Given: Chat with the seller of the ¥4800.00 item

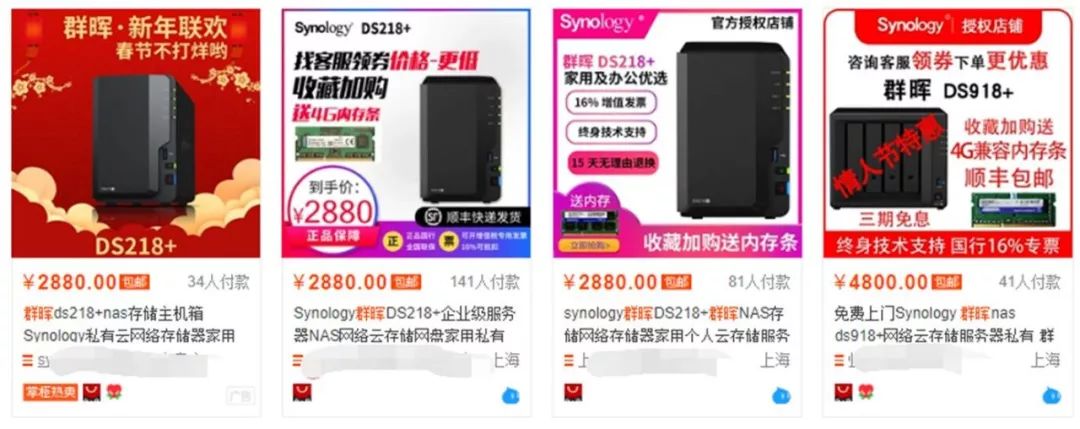Looking at the screenshot, I should point(1050,396).
